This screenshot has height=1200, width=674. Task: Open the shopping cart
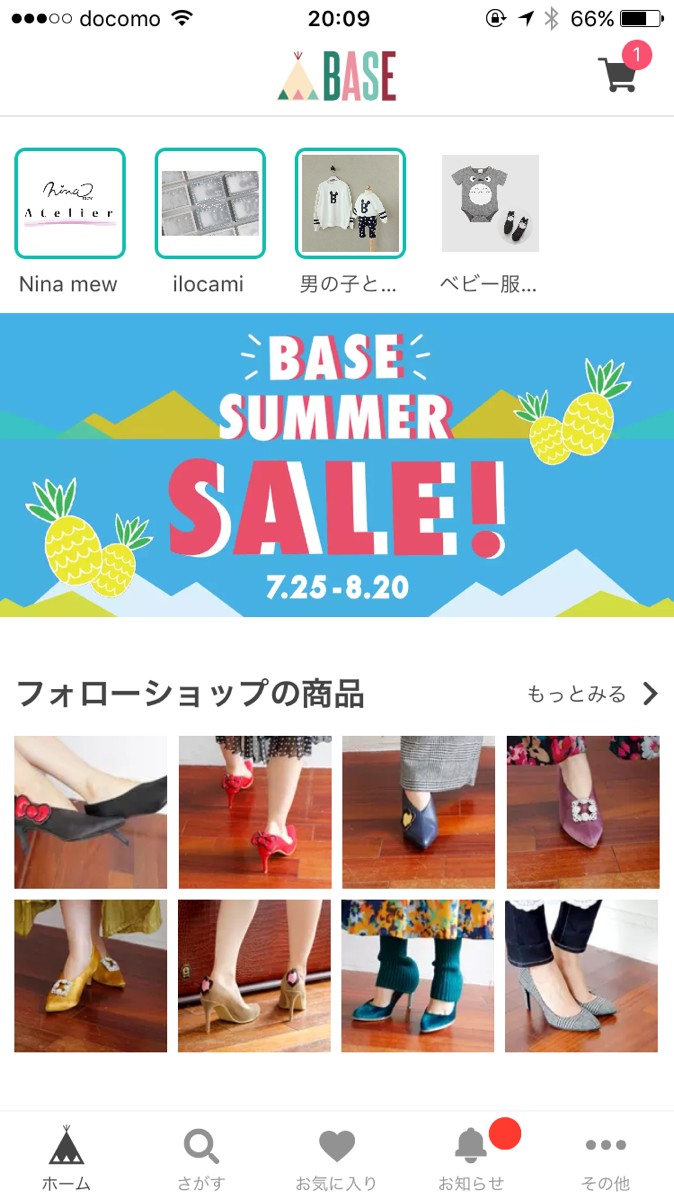(621, 74)
